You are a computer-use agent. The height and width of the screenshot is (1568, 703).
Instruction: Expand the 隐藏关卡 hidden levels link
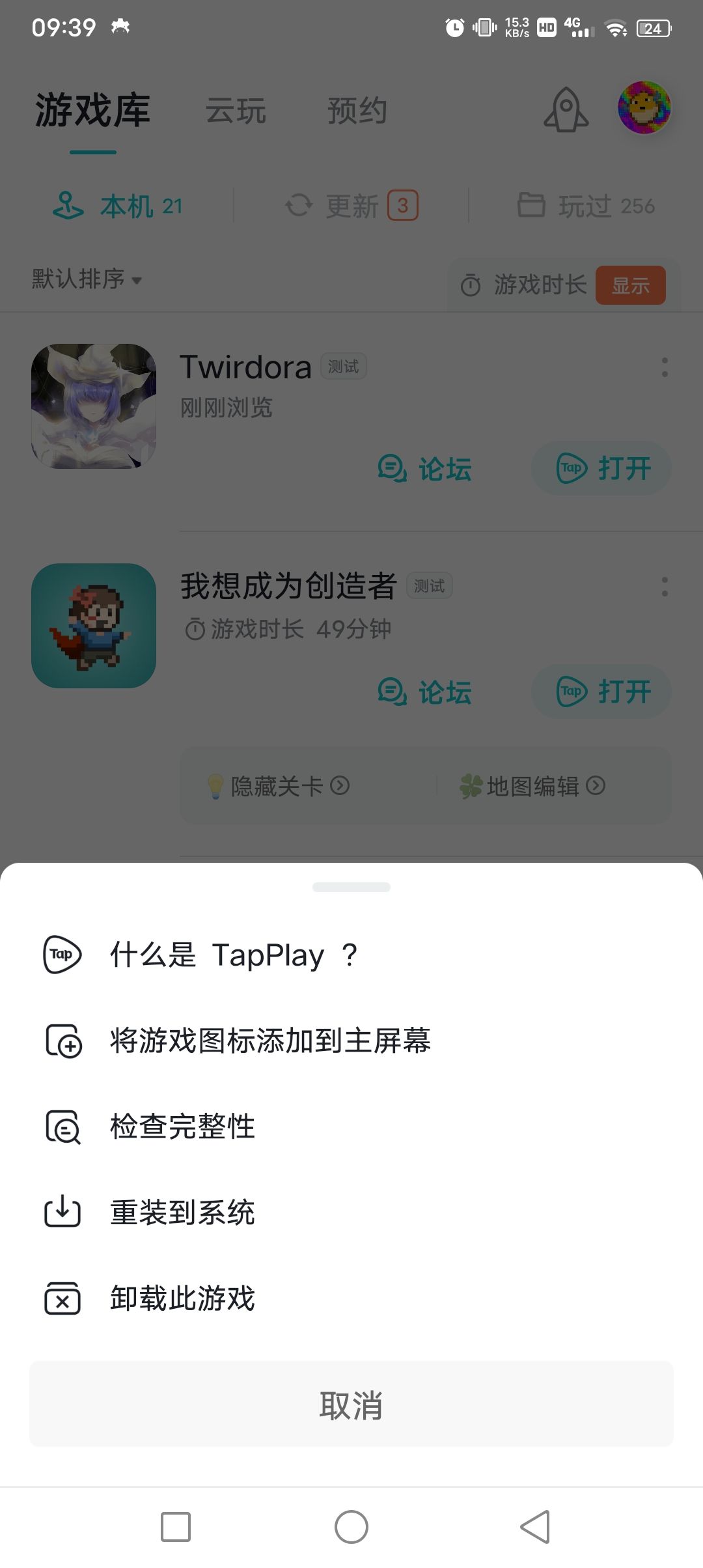pos(277,786)
